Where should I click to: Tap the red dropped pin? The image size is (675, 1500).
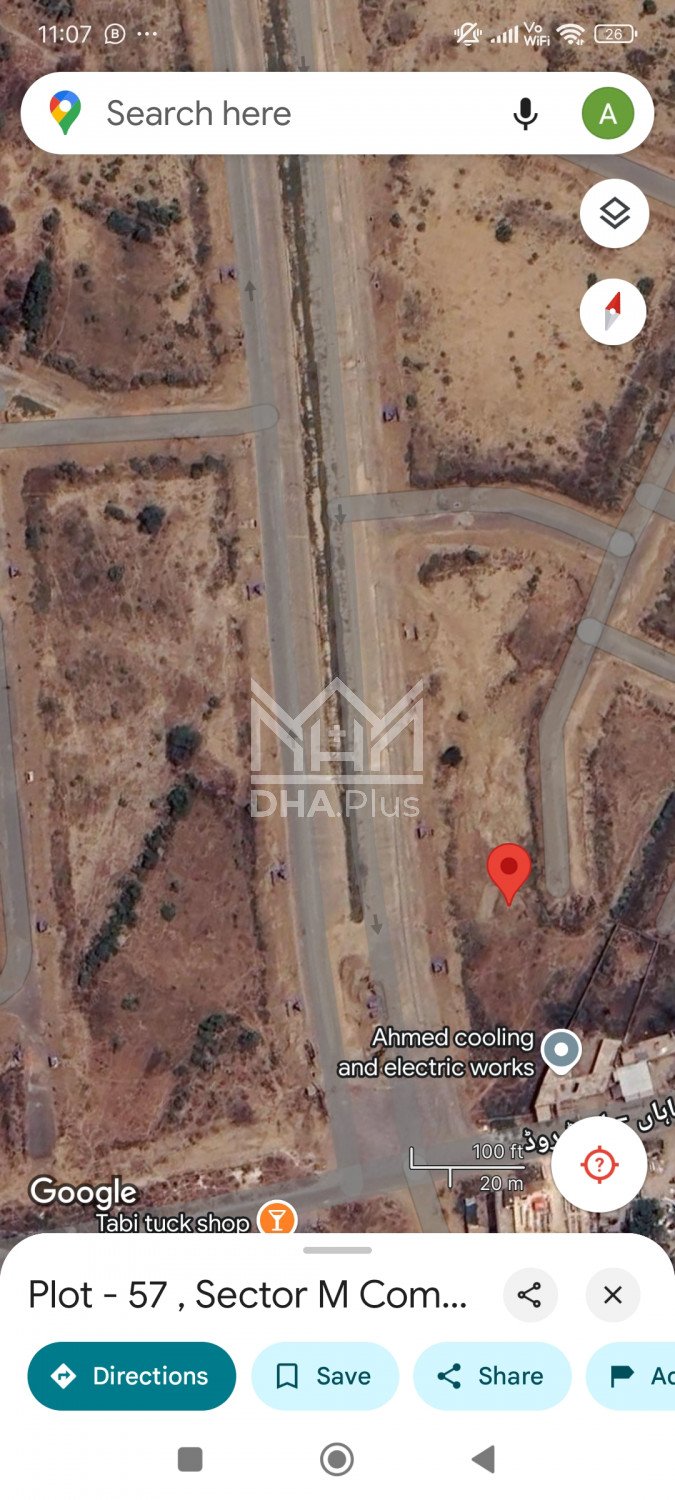tap(509, 870)
